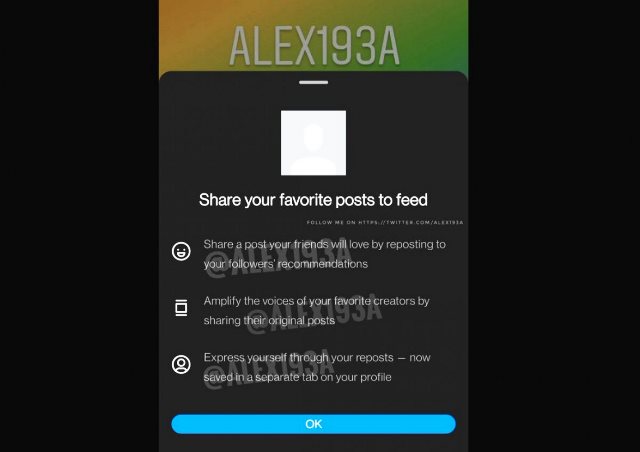Tap the sheet's top drag handle
This screenshot has width=640, height=452.
coord(313,82)
